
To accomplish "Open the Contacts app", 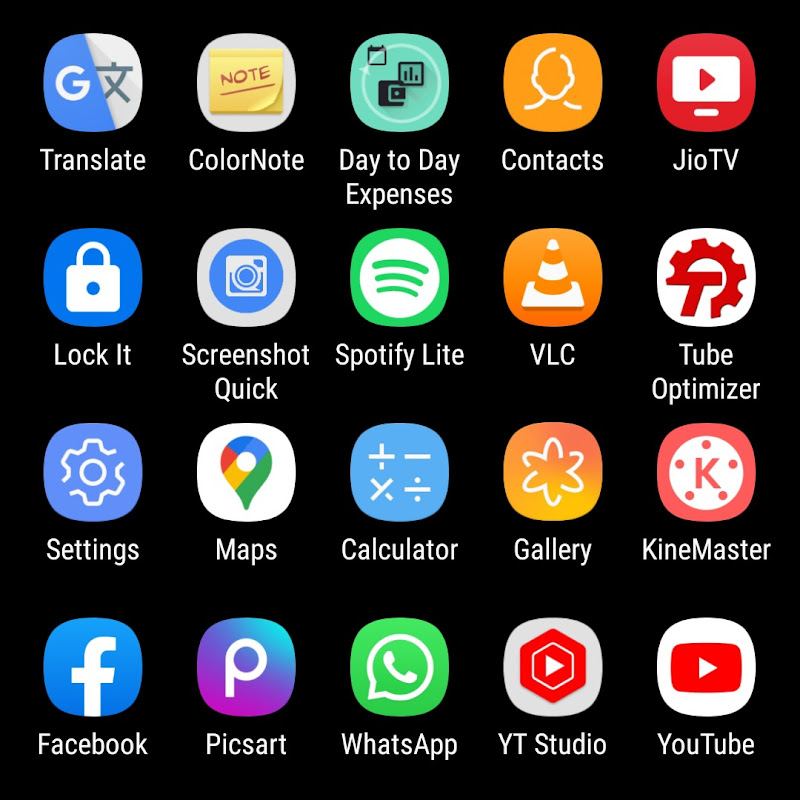I will tap(552, 83).
